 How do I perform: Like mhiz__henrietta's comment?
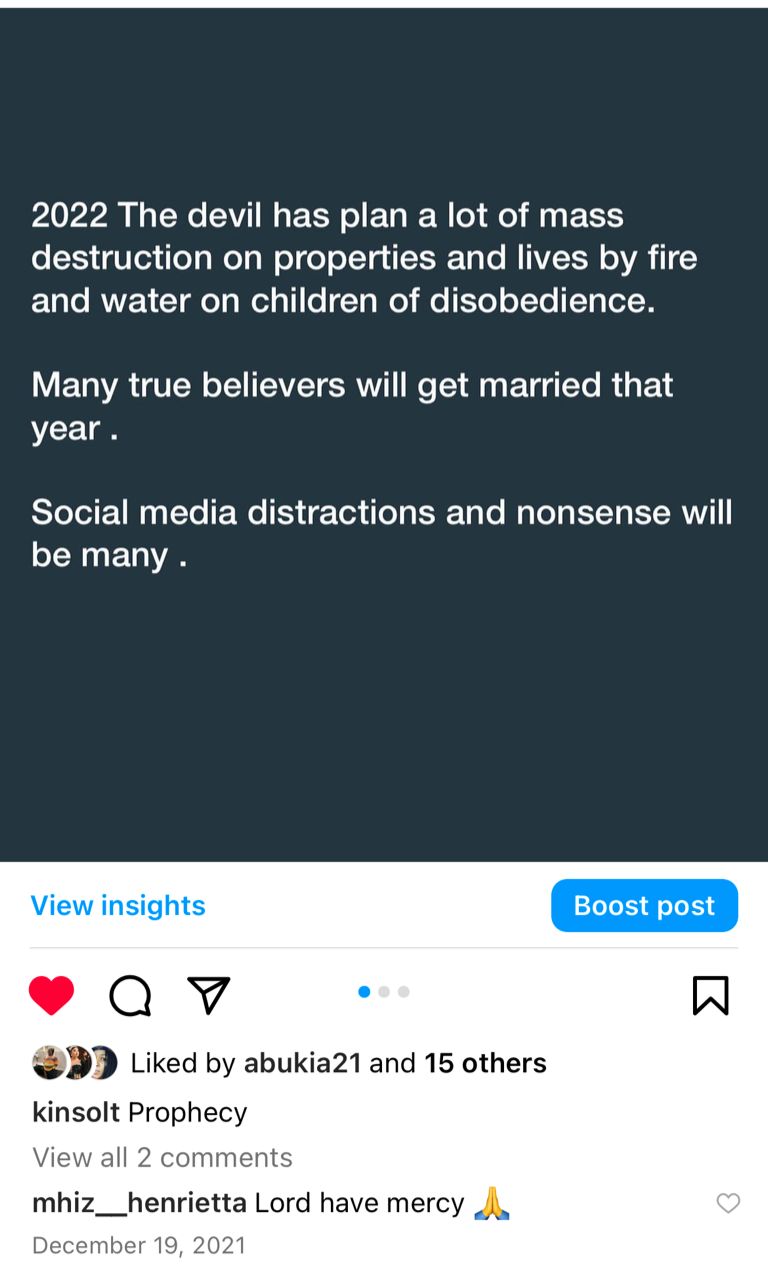click(728, 1204)
